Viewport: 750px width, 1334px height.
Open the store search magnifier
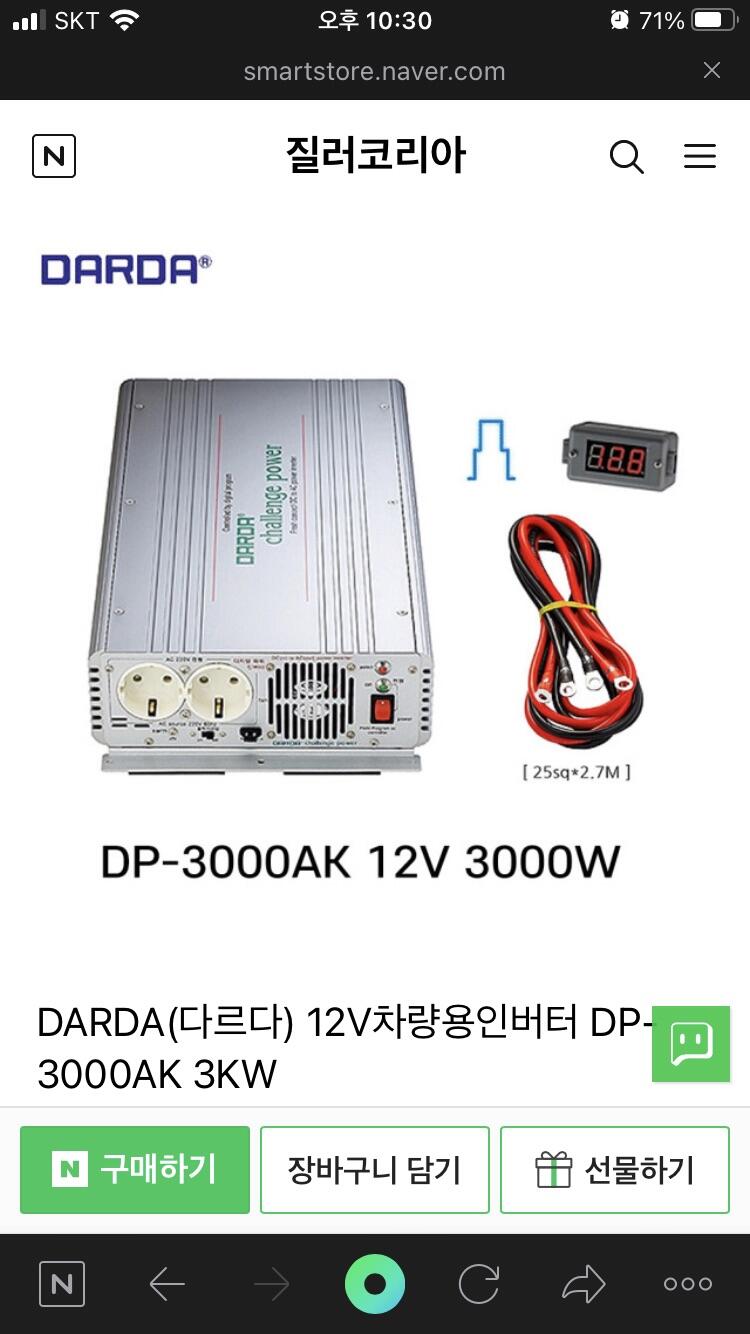click(x=627, y=157)
